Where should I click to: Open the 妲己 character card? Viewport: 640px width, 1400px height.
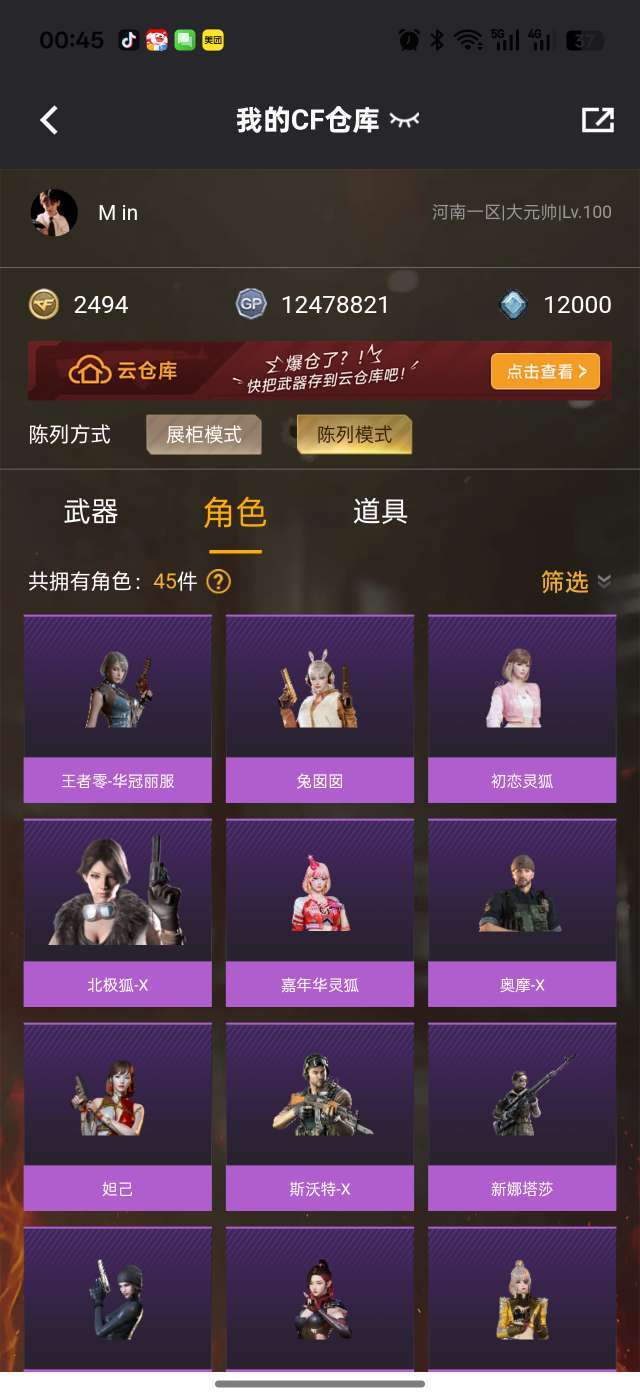(118, 1116)
